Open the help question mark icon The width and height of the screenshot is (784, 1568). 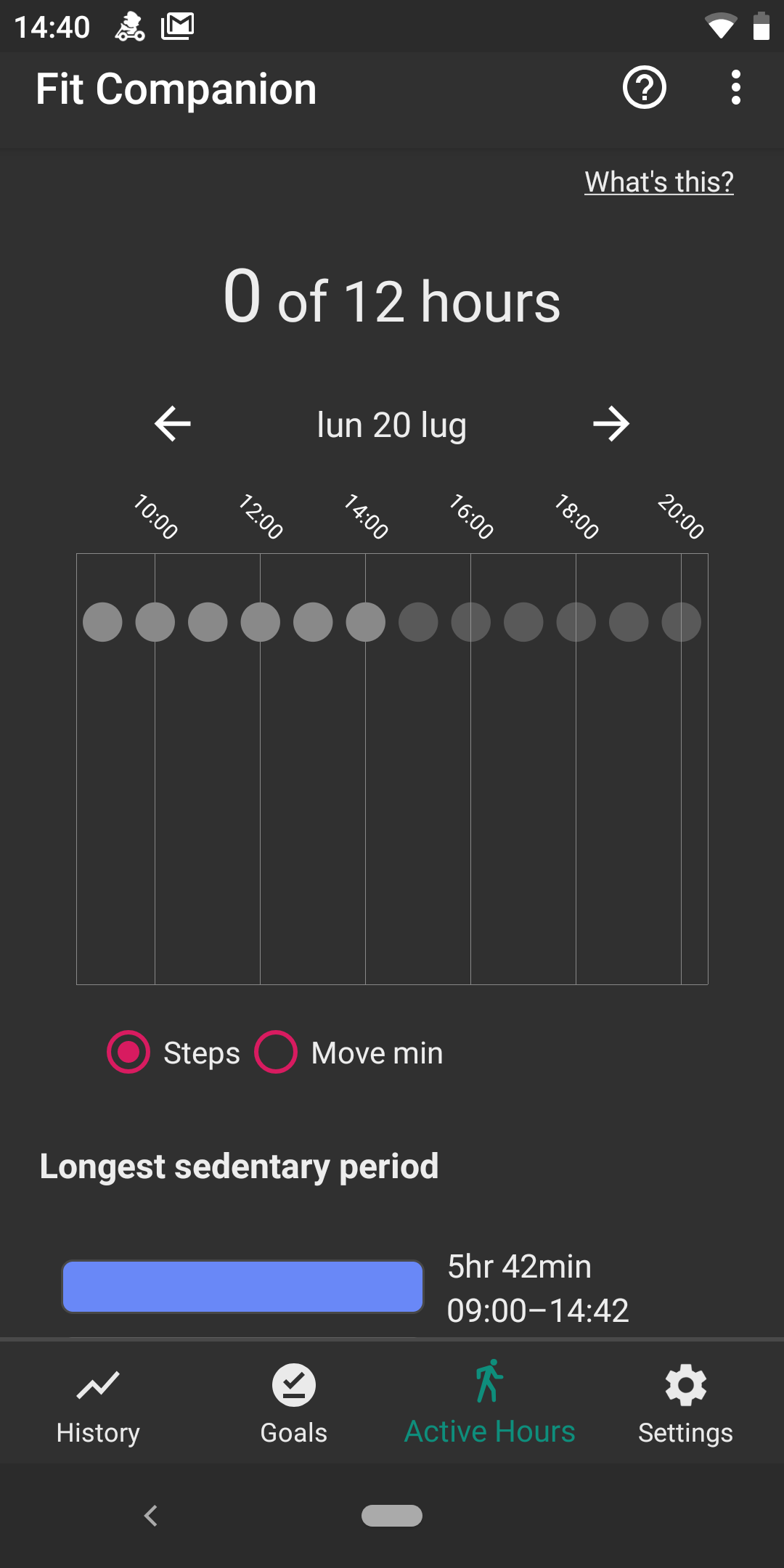(645, 88)
